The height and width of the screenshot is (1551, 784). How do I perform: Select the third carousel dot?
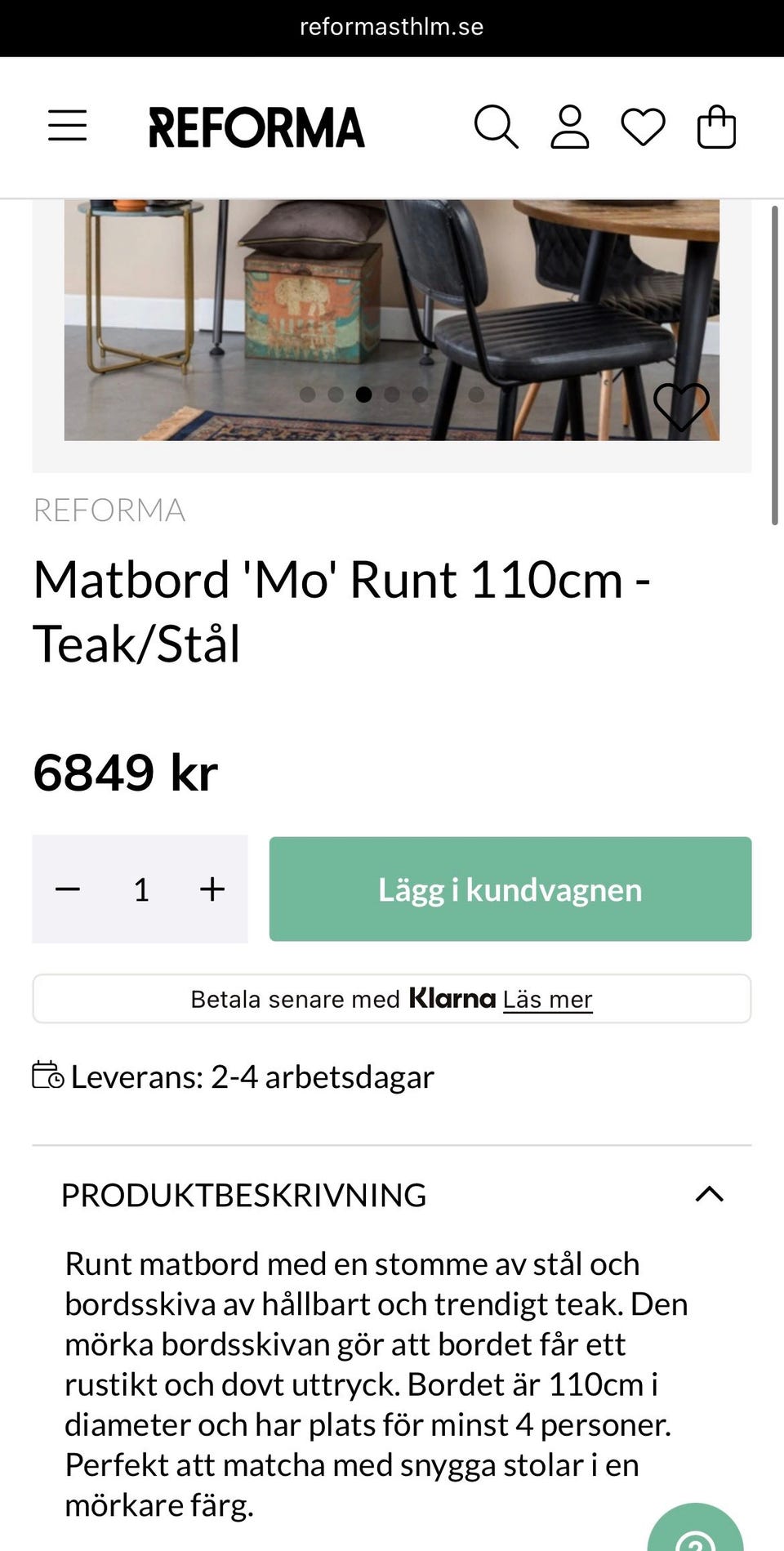coord(363,394)
